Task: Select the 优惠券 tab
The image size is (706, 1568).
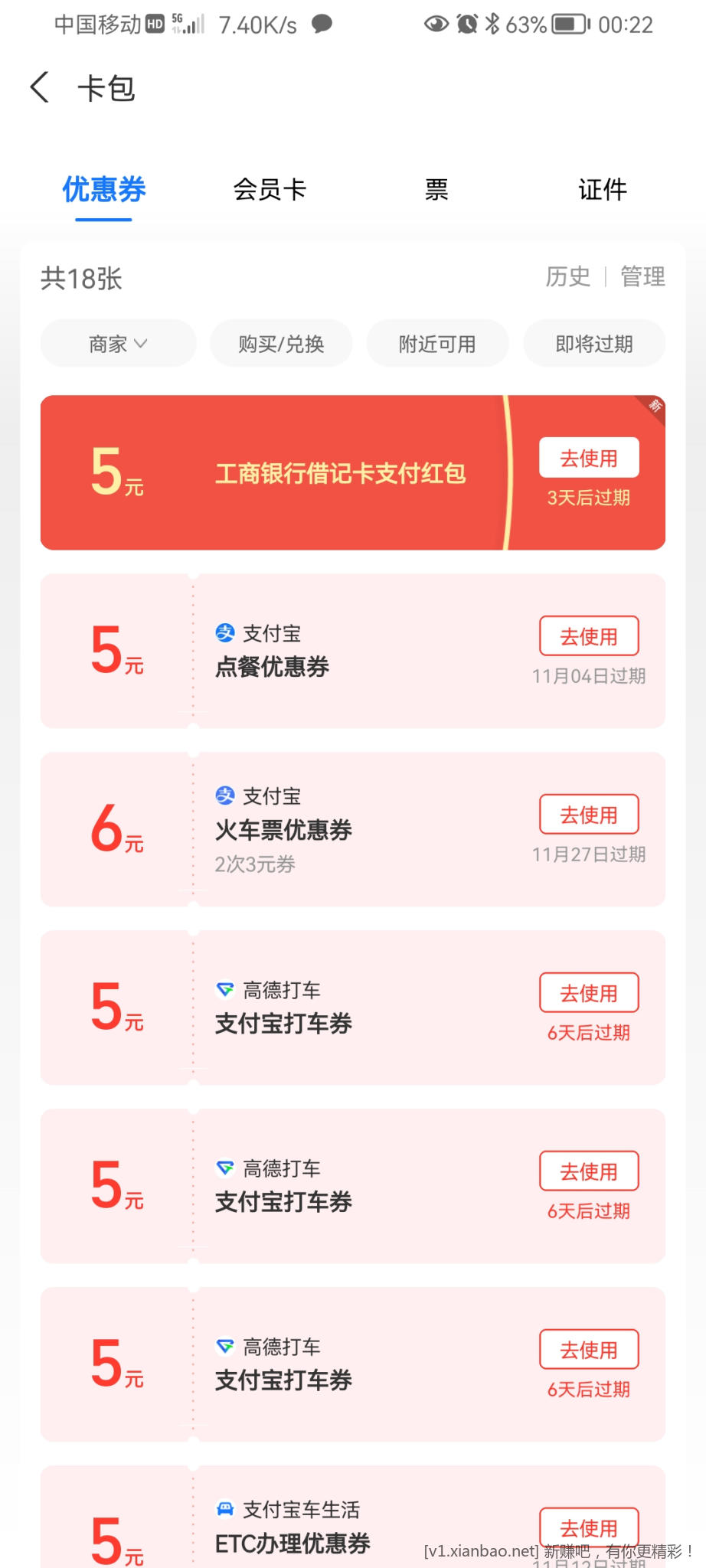Action: tap(104, 189)
